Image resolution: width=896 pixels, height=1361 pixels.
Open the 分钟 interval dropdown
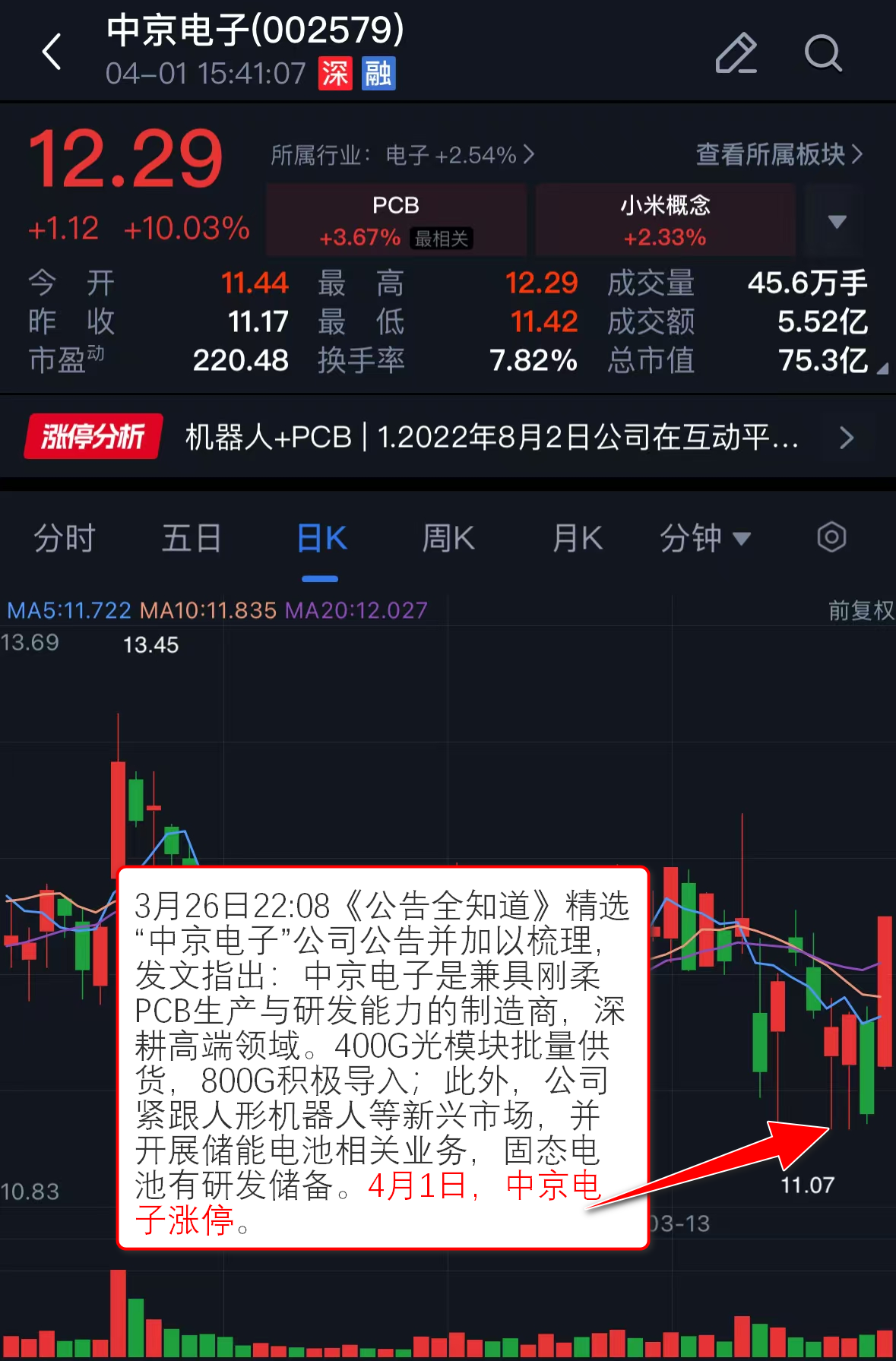pyautogui.click(x=704, y=539)
